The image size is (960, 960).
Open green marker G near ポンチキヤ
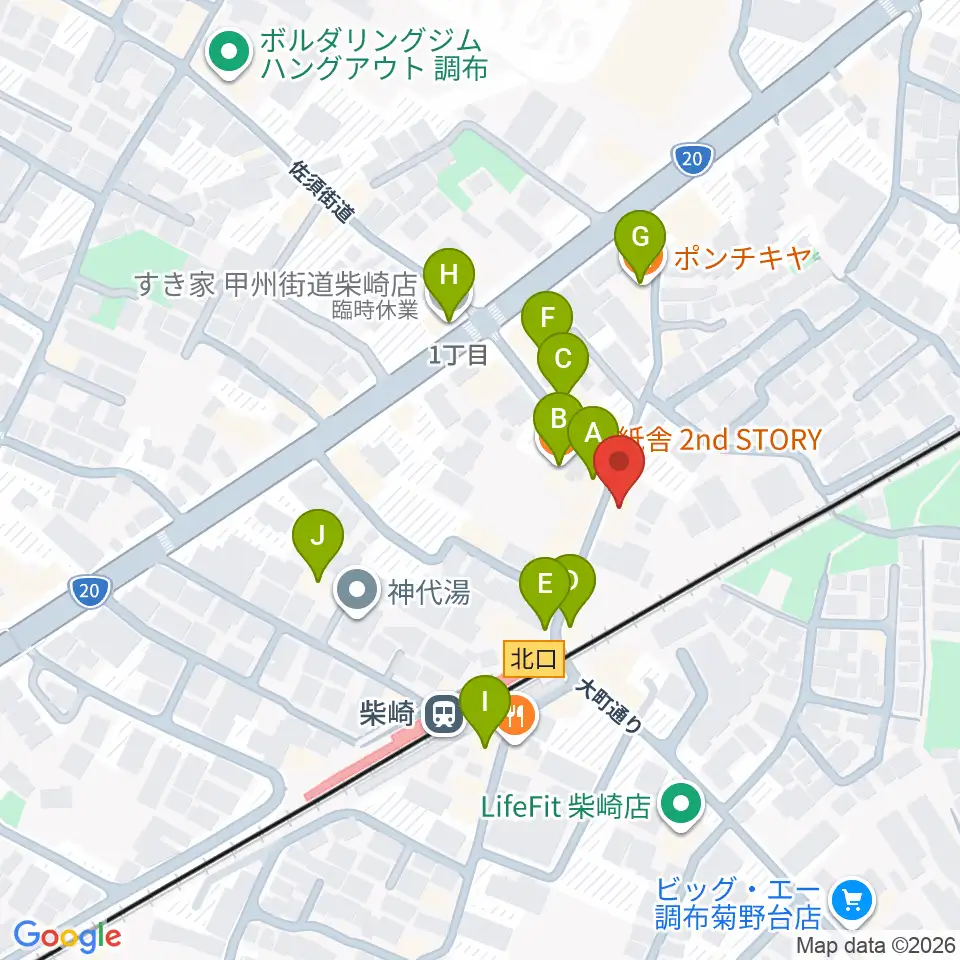[640, 245]
